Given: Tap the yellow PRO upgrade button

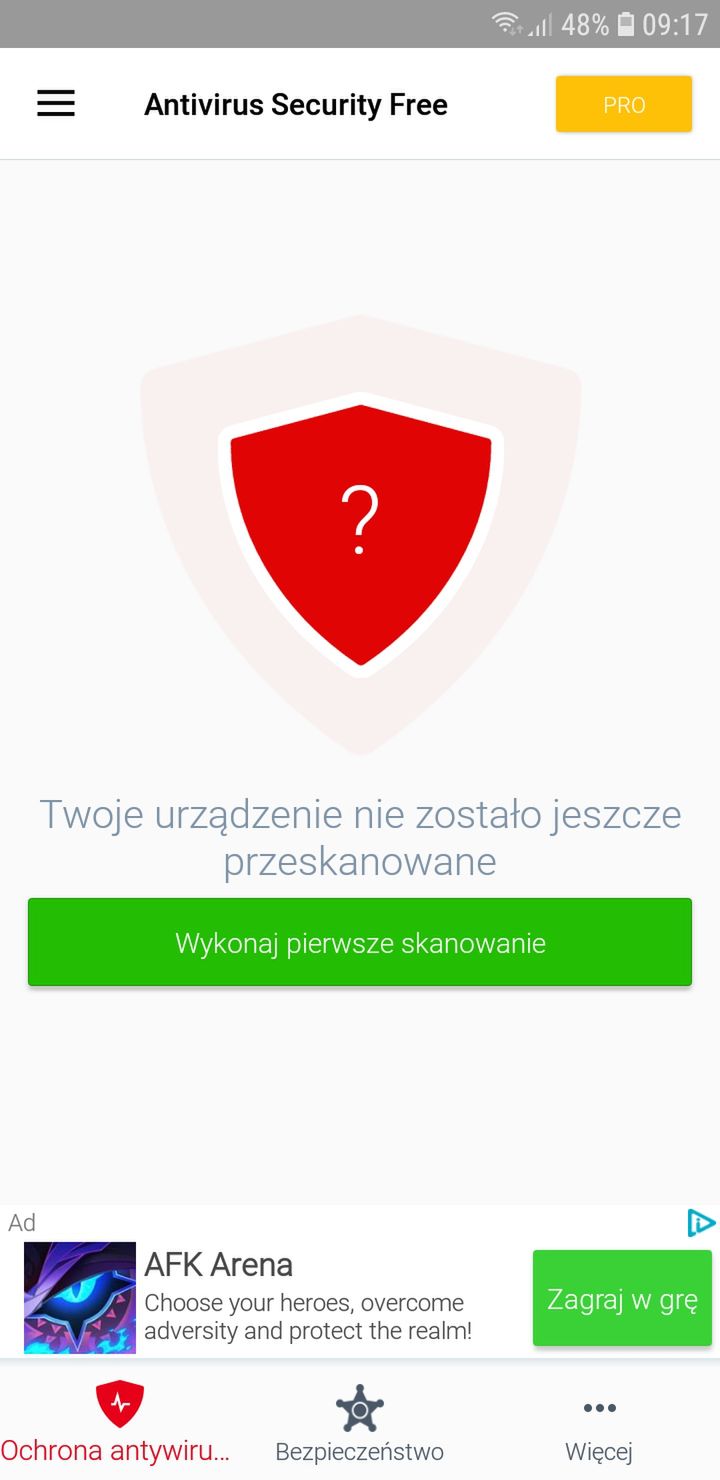Looking at the screenshot, I should (624, 104).
